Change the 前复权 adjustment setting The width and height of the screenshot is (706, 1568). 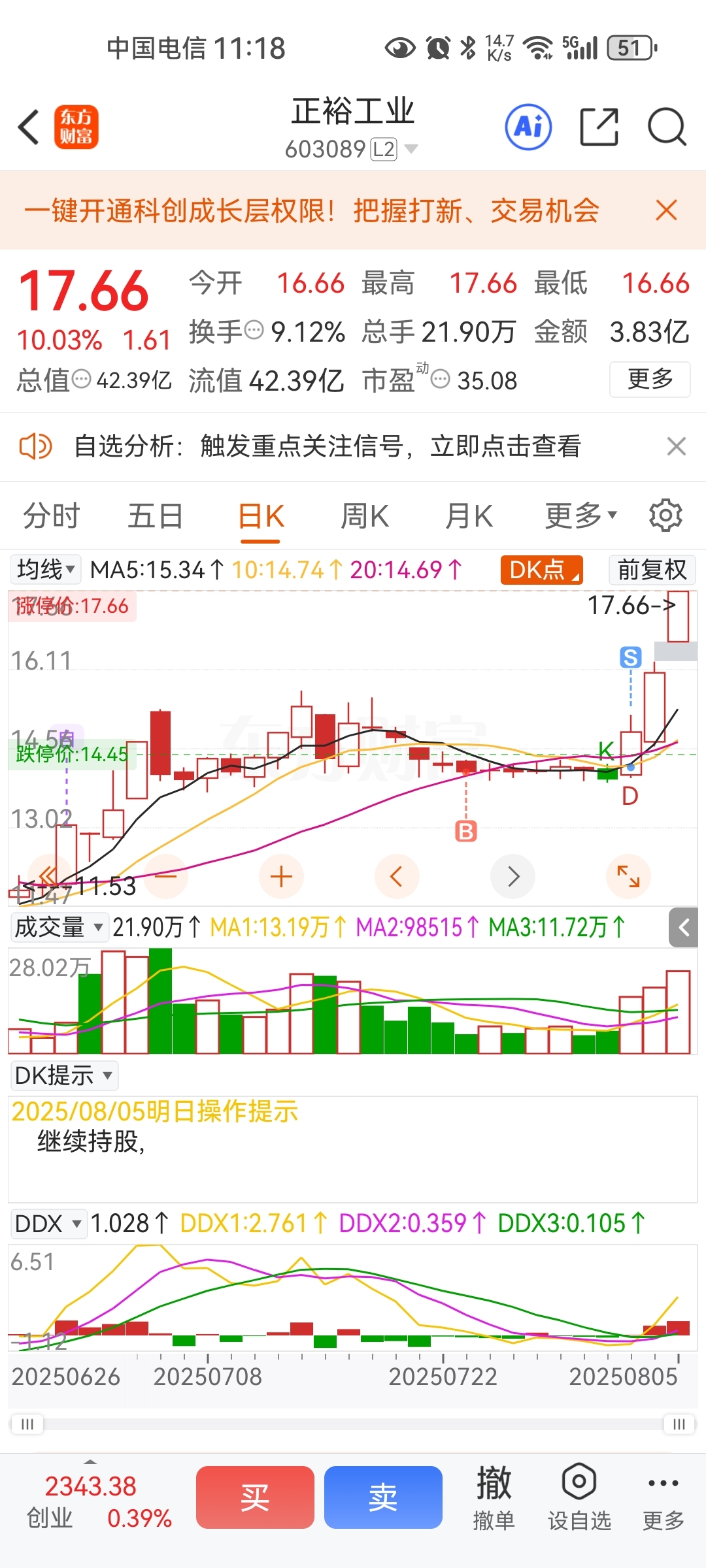point(652,570)
